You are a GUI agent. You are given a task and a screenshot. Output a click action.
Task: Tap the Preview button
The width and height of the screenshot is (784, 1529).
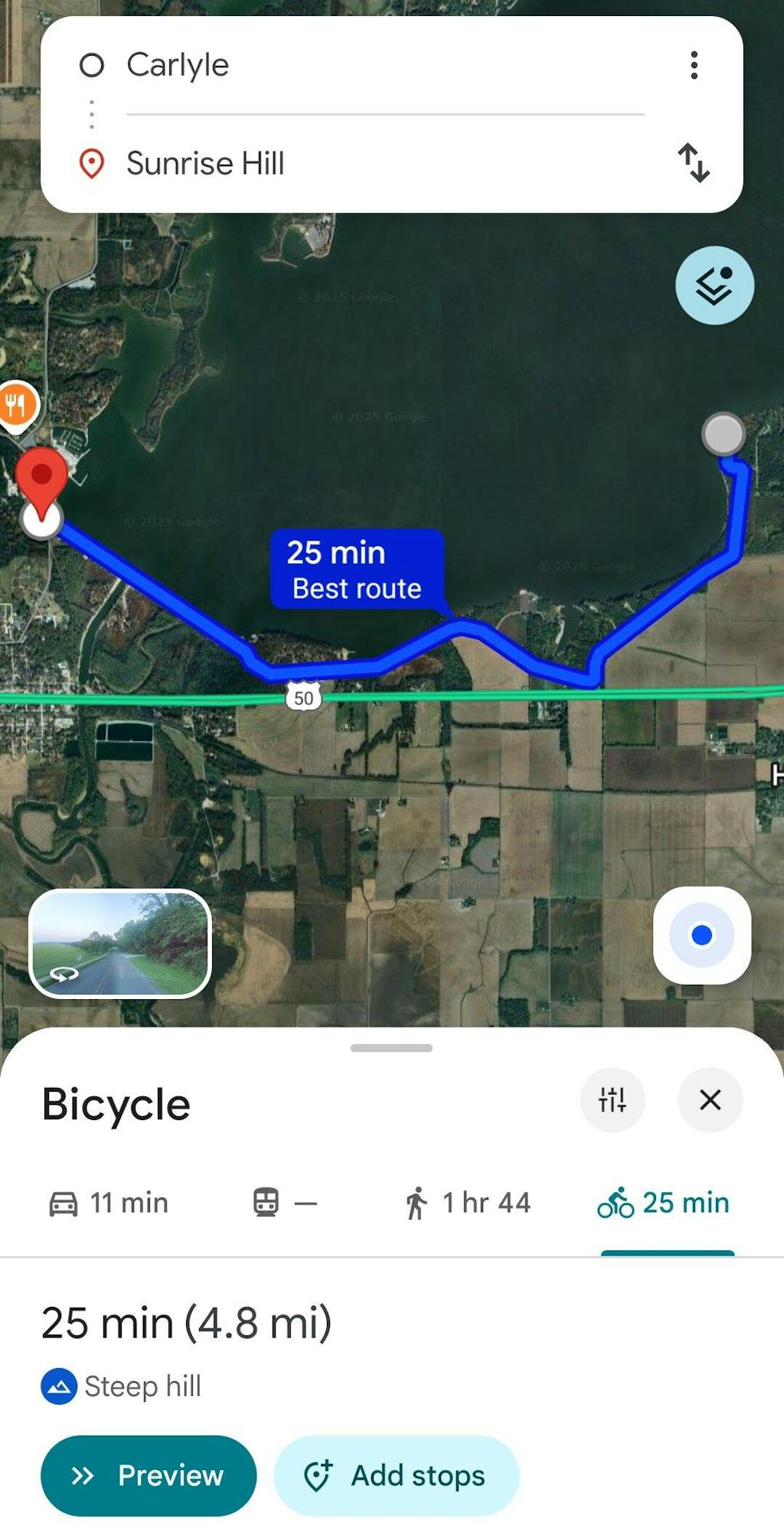click(x=149, y=1475)
